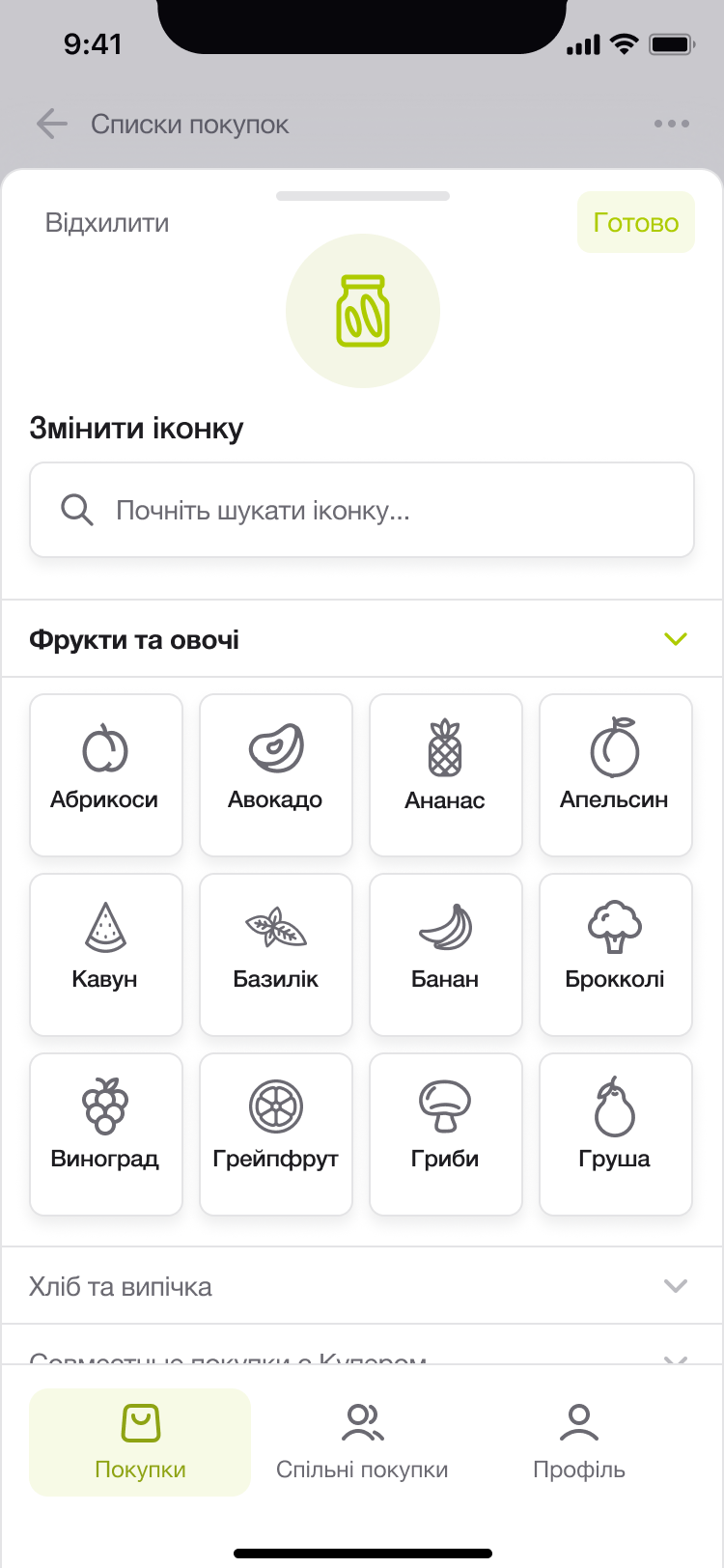Tap Відхилити to cancel icon change
The height and width of the screenshot is (1568, 724).
107,223
